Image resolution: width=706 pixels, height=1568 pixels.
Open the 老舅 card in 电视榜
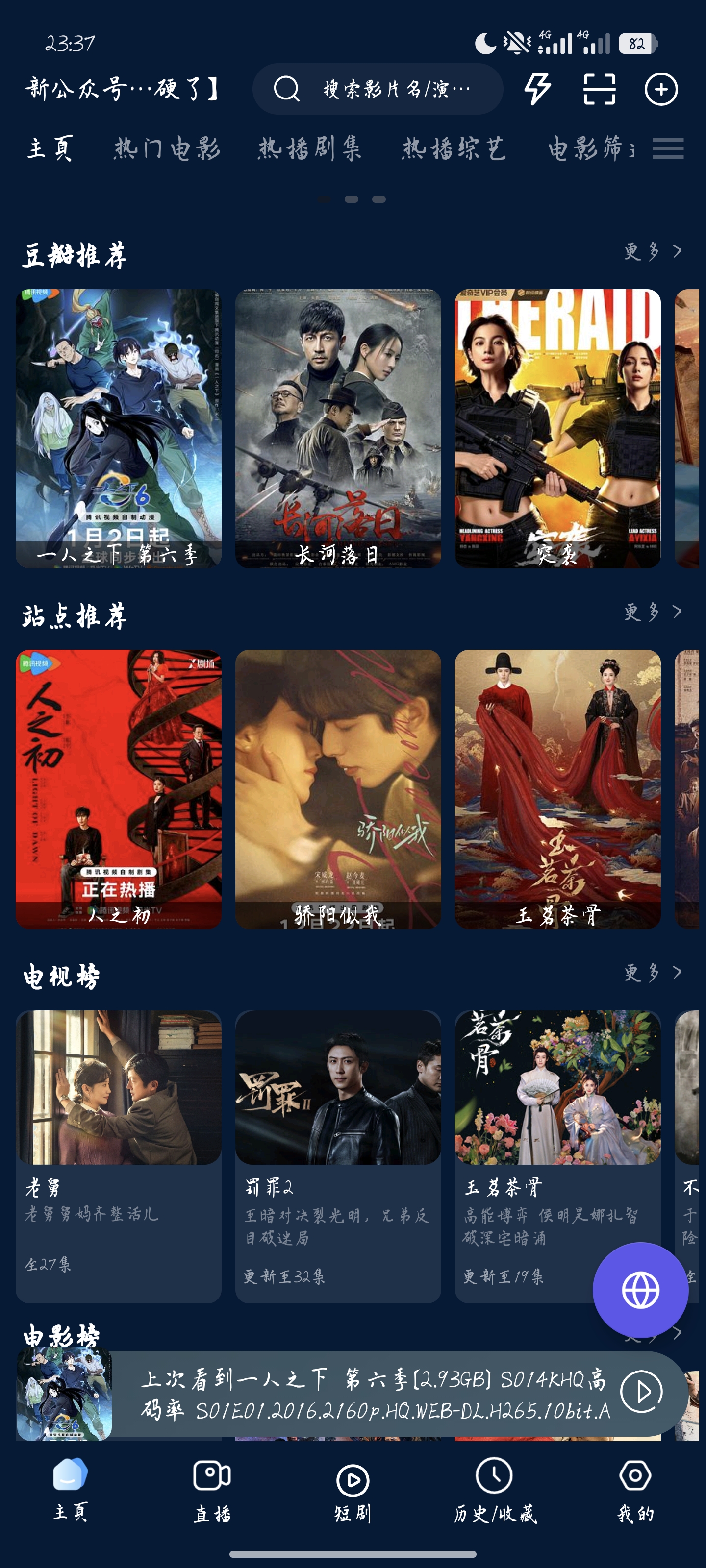(x=119, y=1155)
